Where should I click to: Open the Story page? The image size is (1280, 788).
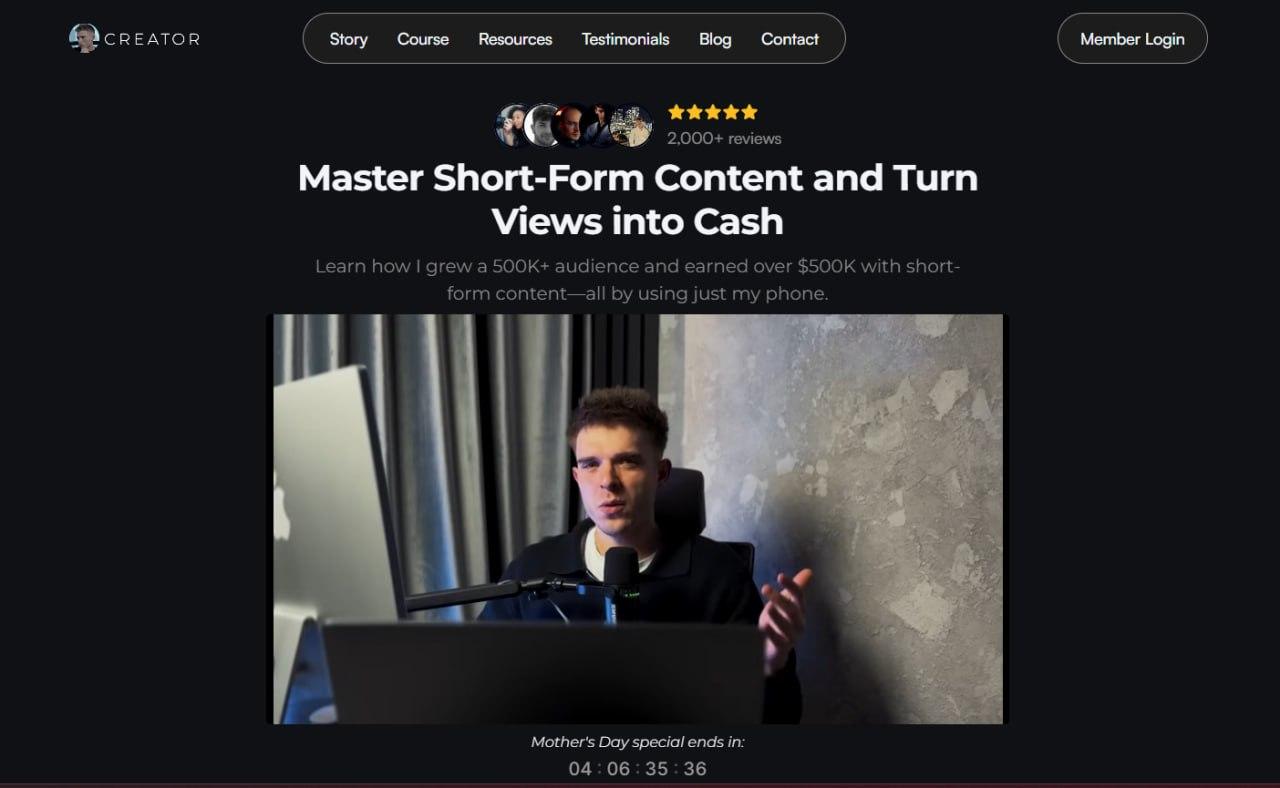tap(348, 39)
